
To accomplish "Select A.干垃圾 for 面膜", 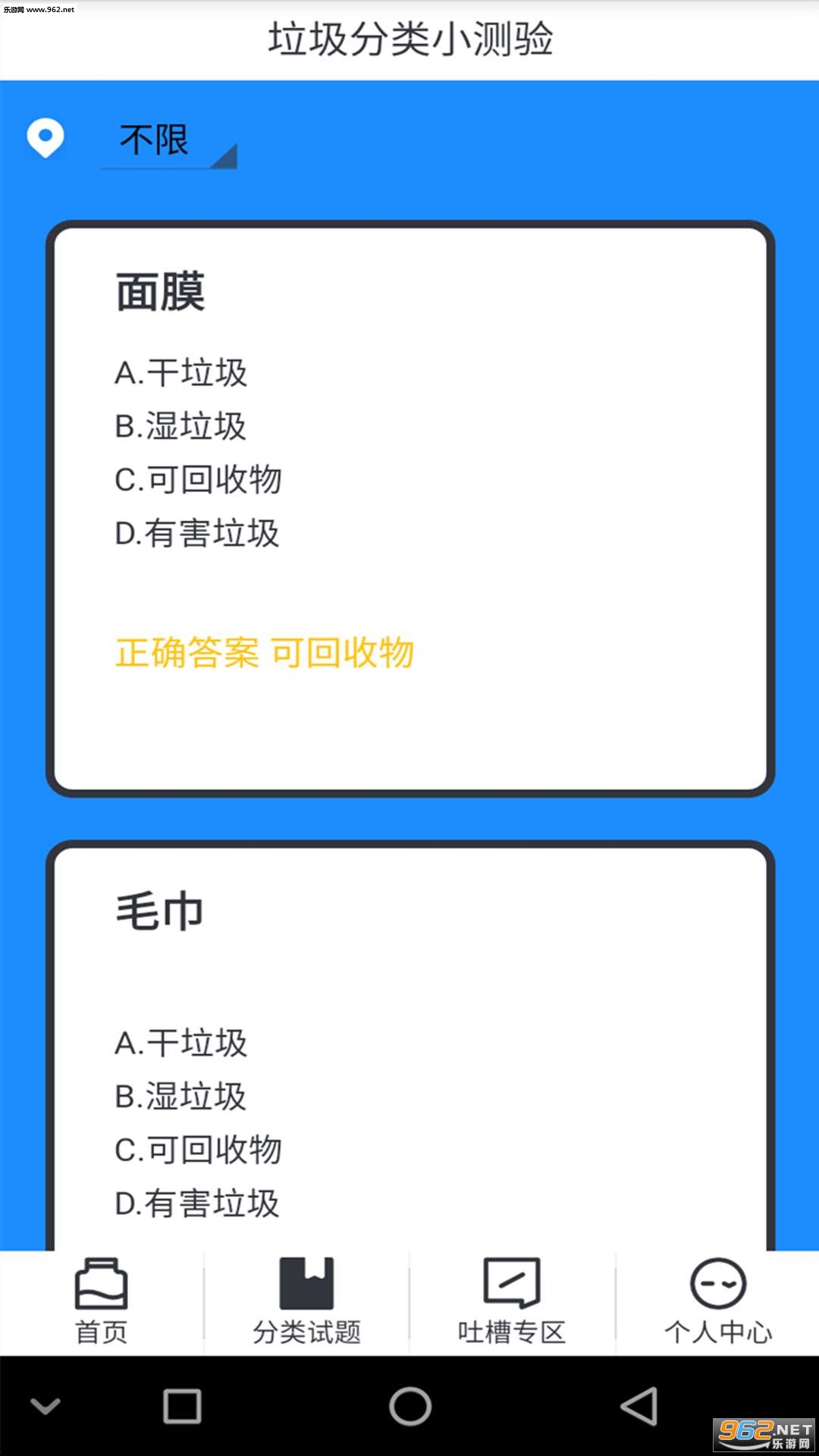I will [x=180, y=373].
